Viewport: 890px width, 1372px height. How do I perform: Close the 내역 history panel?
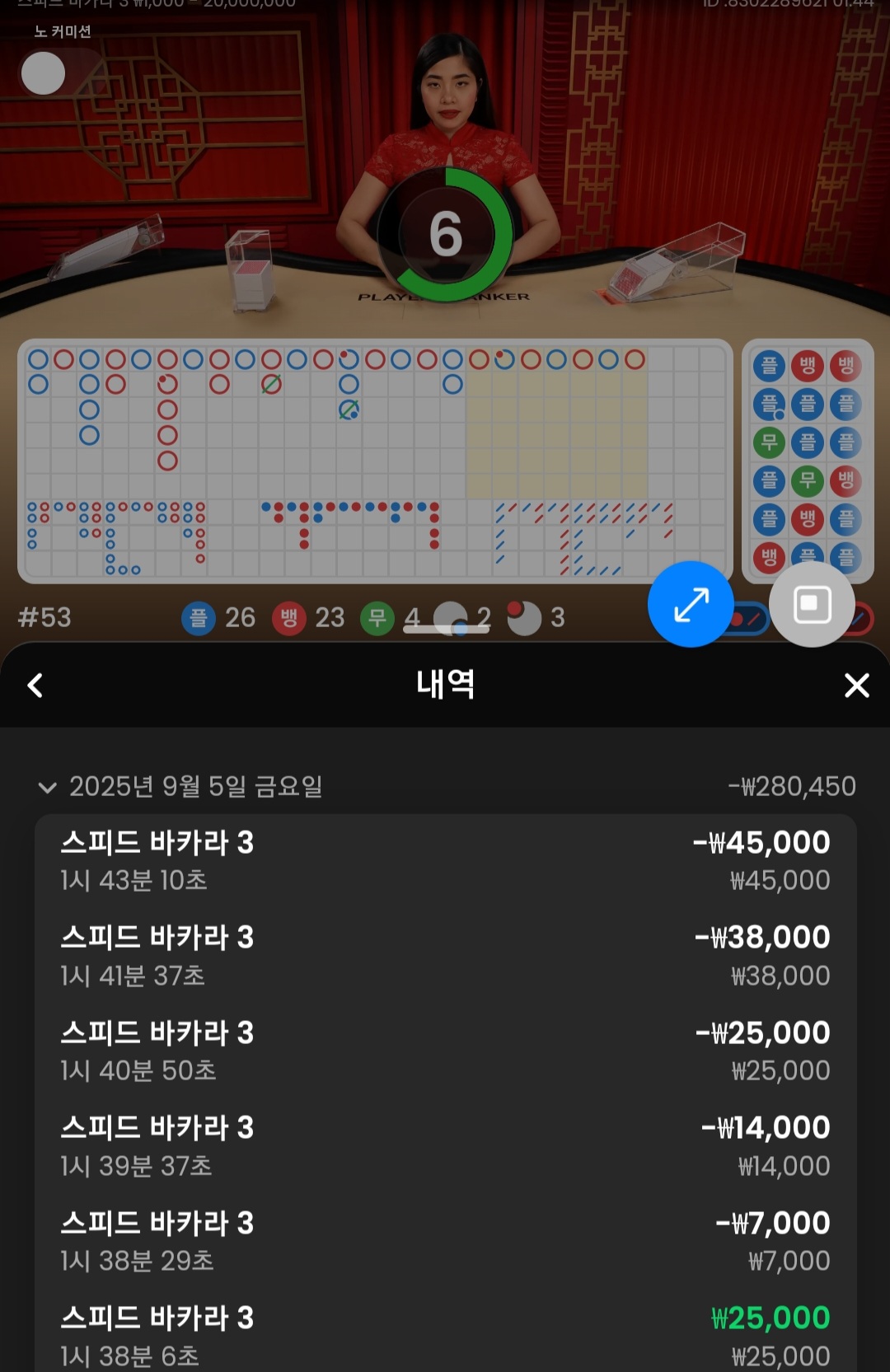(x=856, y=685)
